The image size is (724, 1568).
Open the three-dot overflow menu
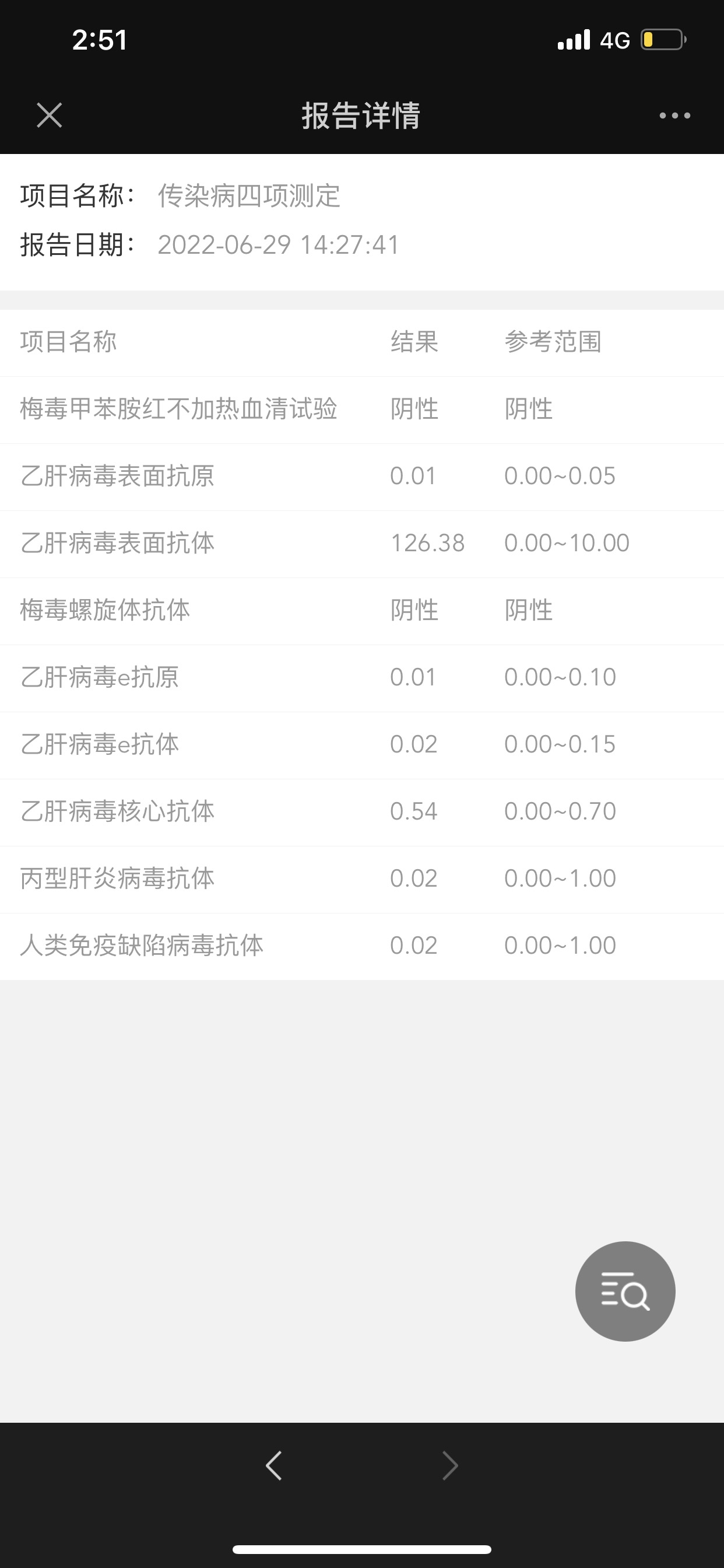(674, 115)
